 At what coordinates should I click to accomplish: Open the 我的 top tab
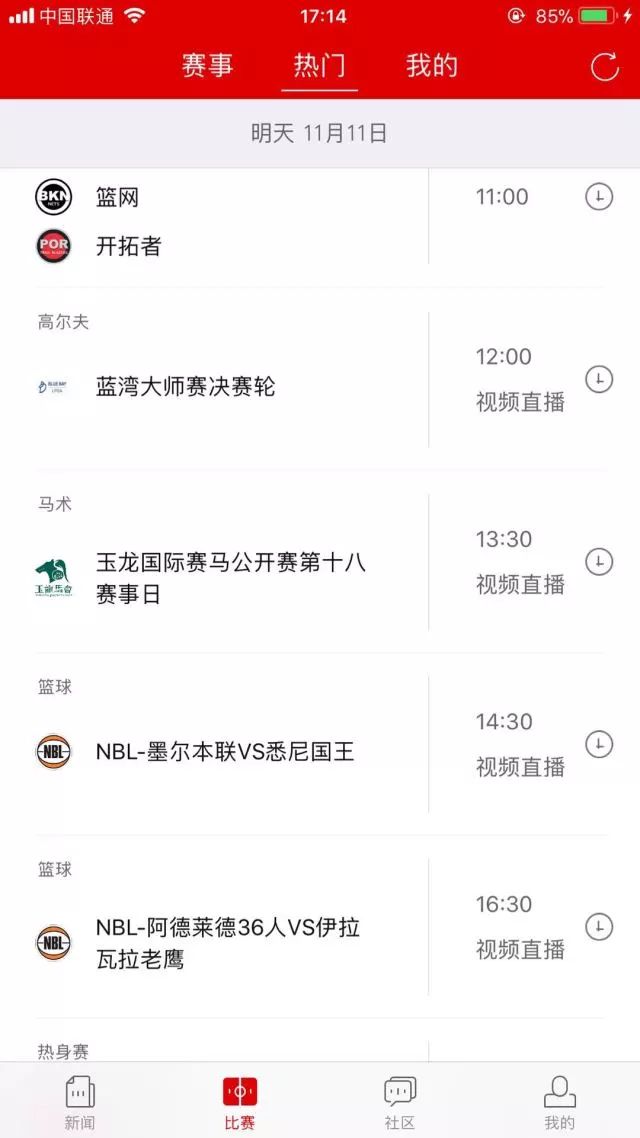432,65
